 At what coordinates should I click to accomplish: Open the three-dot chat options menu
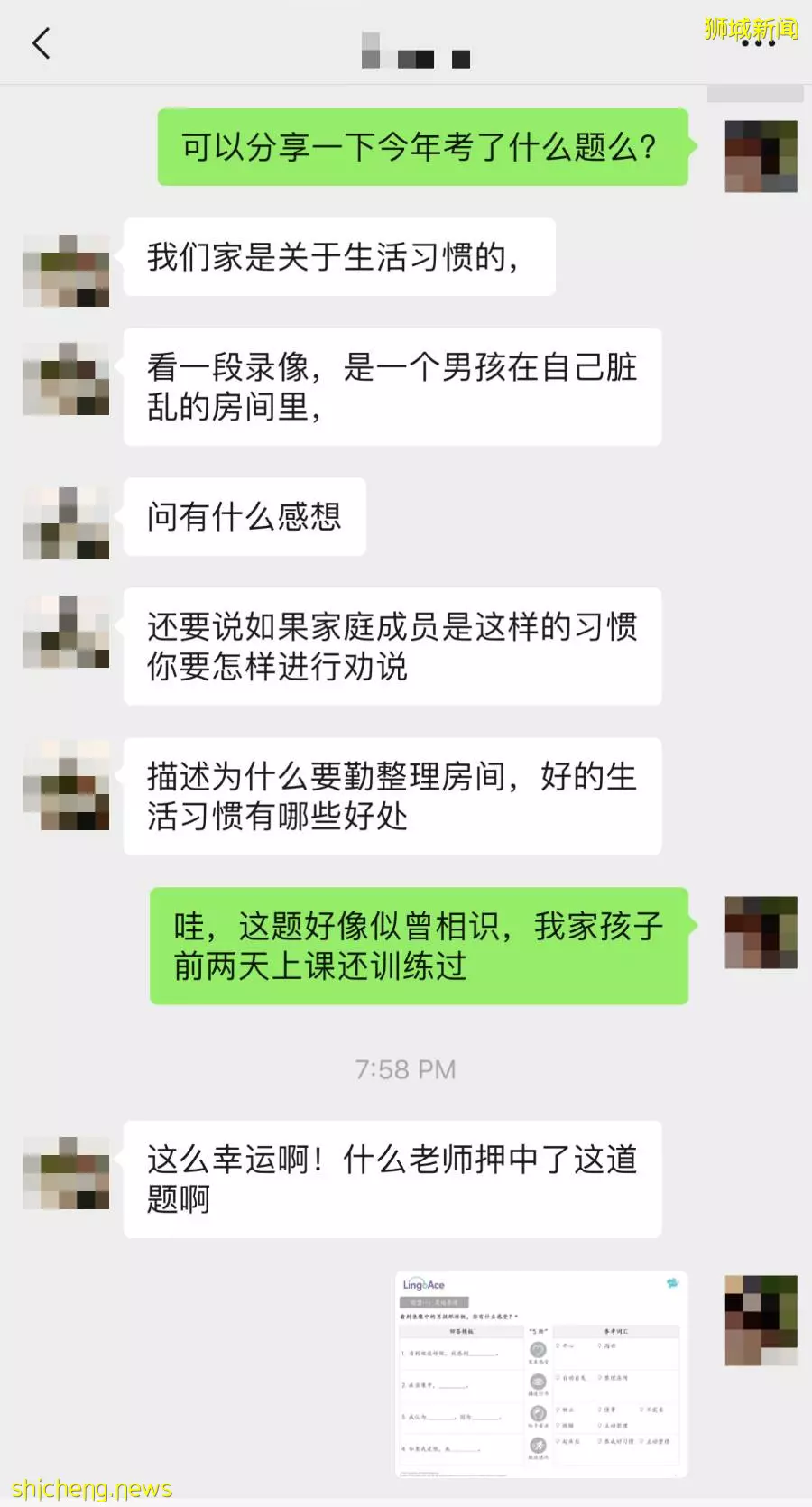(758, 43)
